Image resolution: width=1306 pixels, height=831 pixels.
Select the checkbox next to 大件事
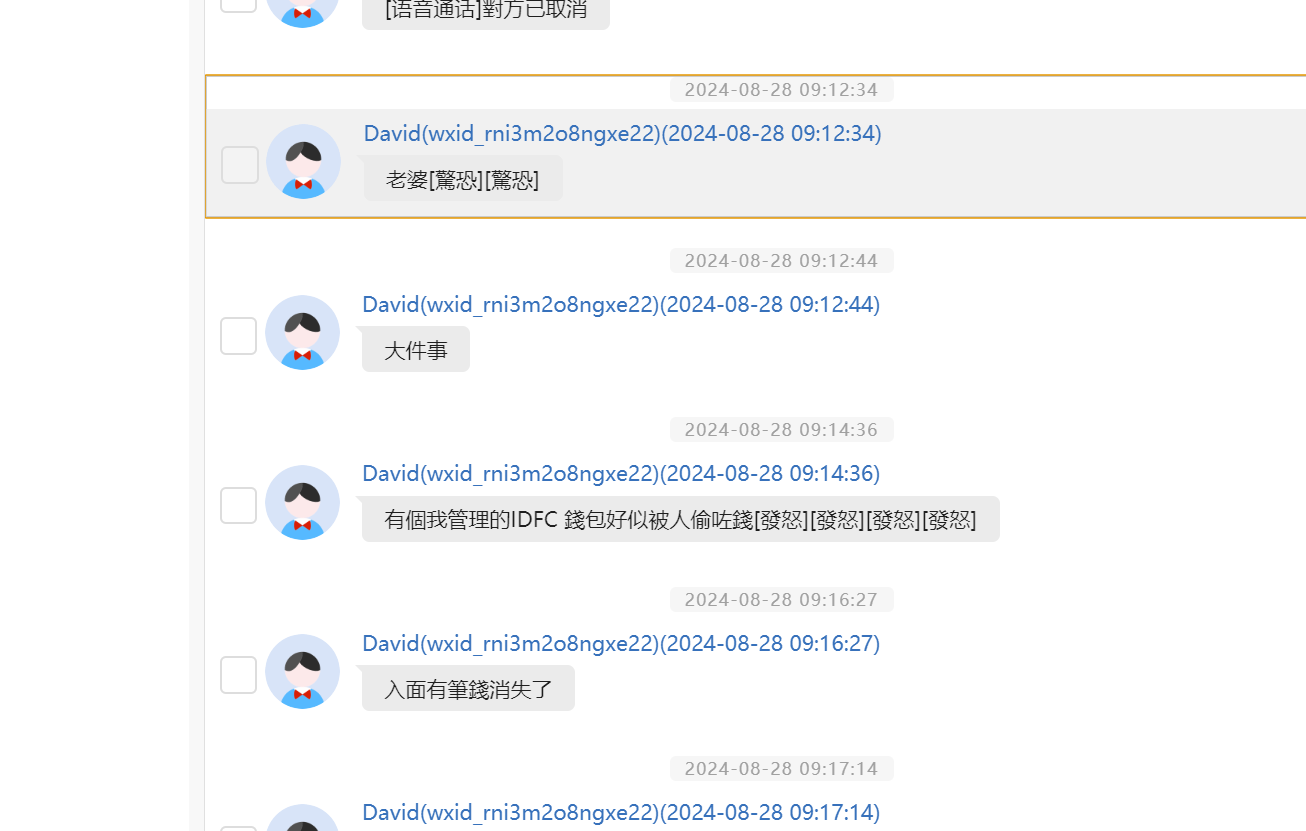[x=238, y=336]
